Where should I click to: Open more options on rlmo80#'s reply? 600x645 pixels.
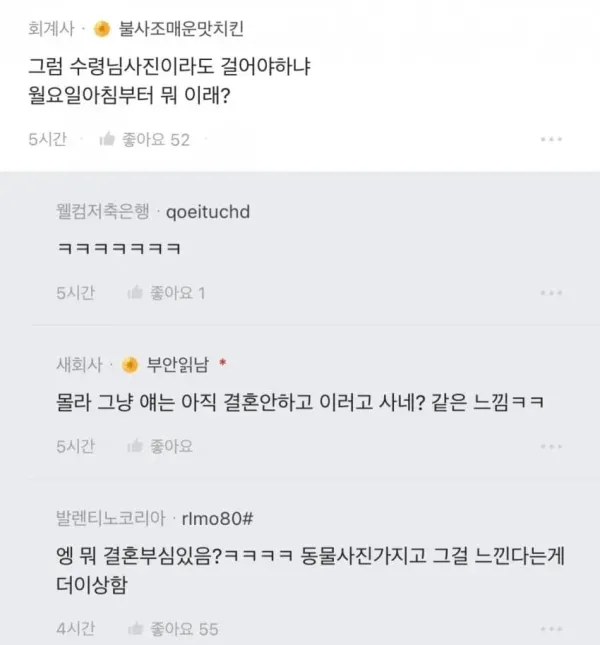551,628
